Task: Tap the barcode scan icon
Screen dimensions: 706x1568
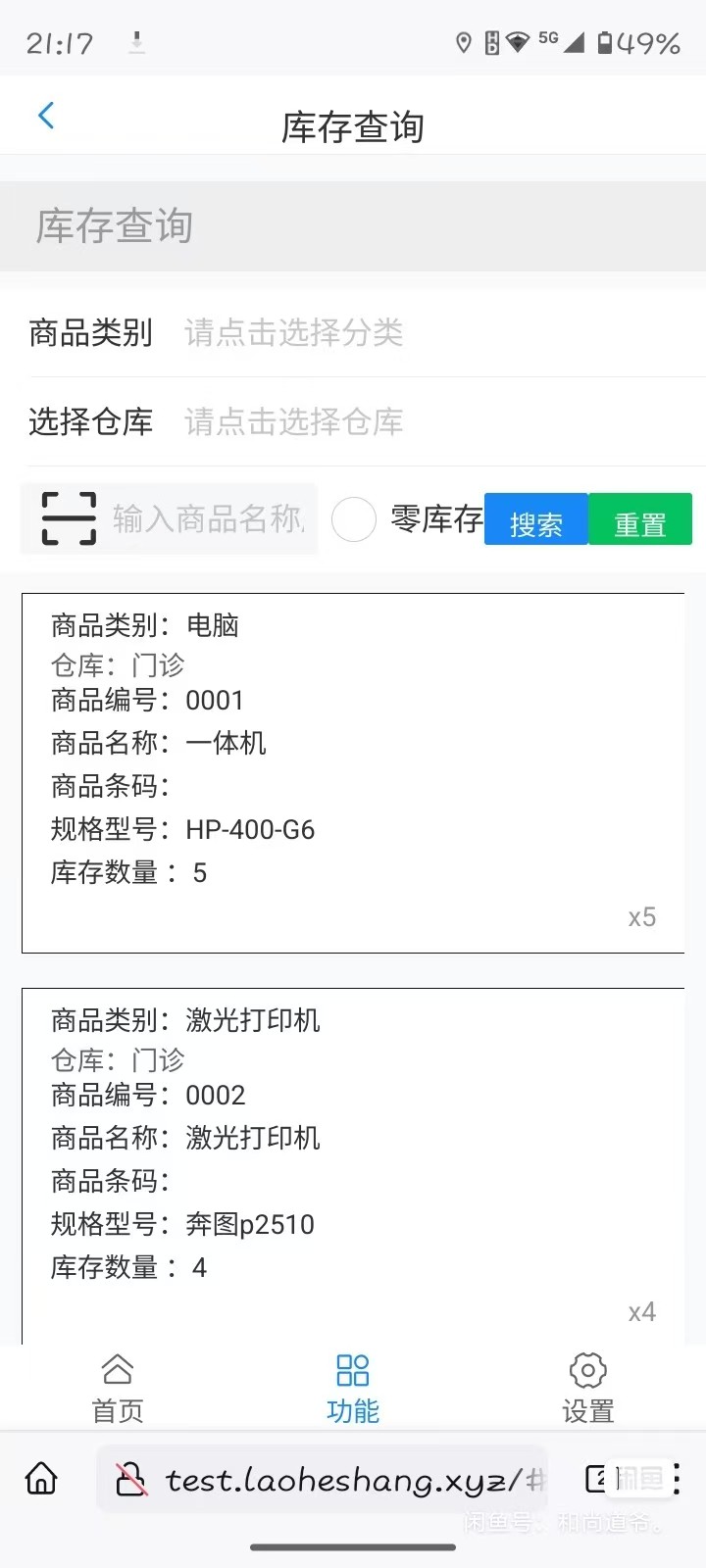Action: click(69, 518)
